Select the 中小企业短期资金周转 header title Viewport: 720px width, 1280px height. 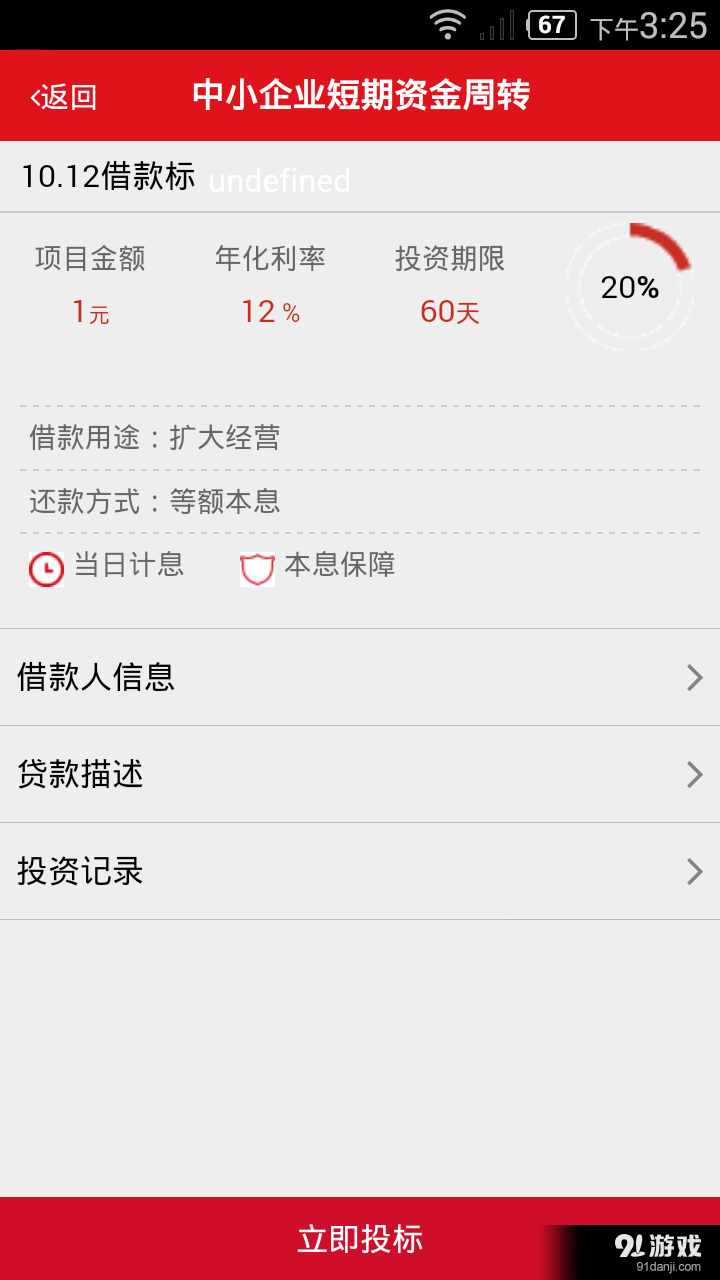click(x=360, y=95)
